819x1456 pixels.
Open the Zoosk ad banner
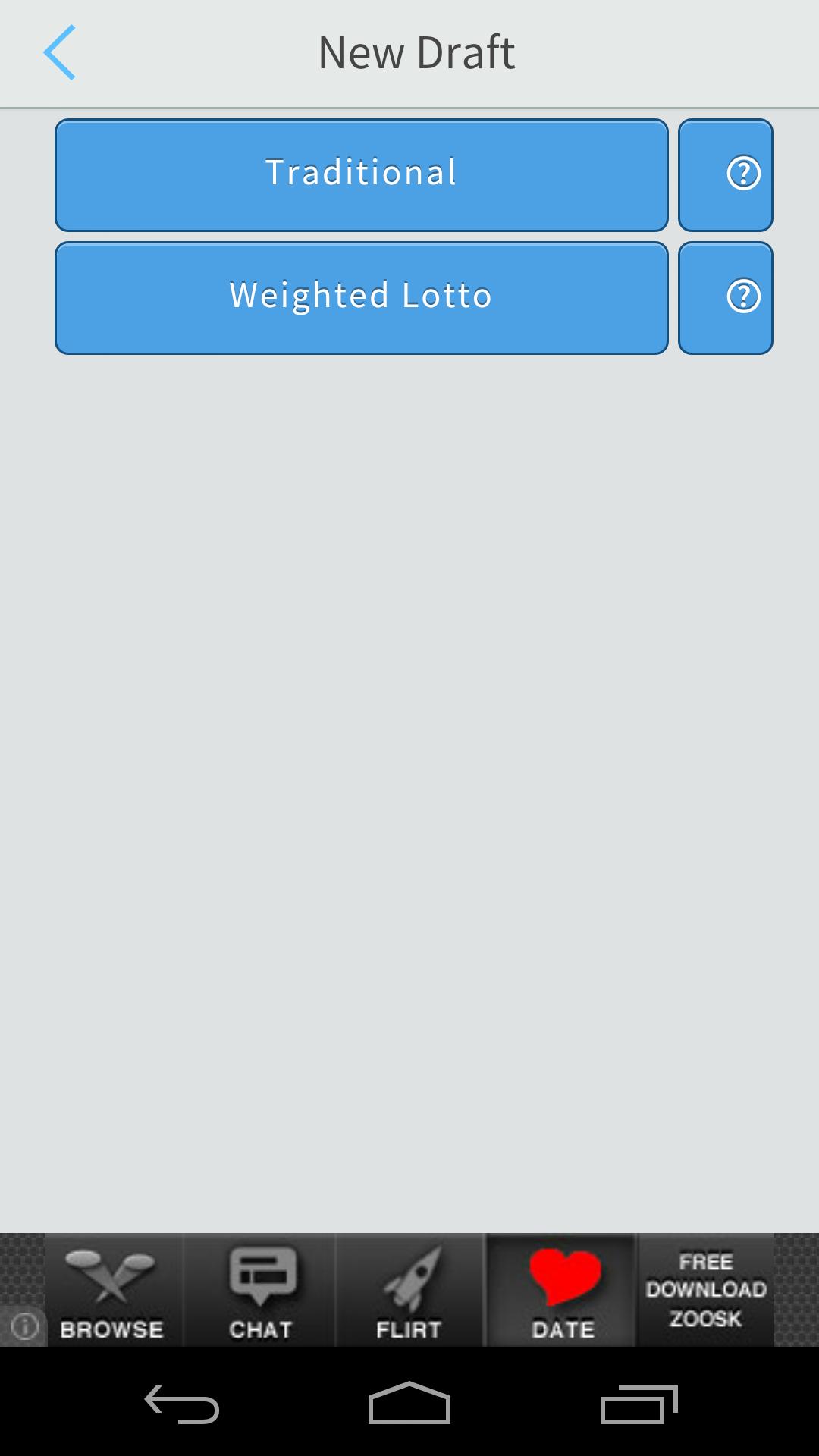409,1290
